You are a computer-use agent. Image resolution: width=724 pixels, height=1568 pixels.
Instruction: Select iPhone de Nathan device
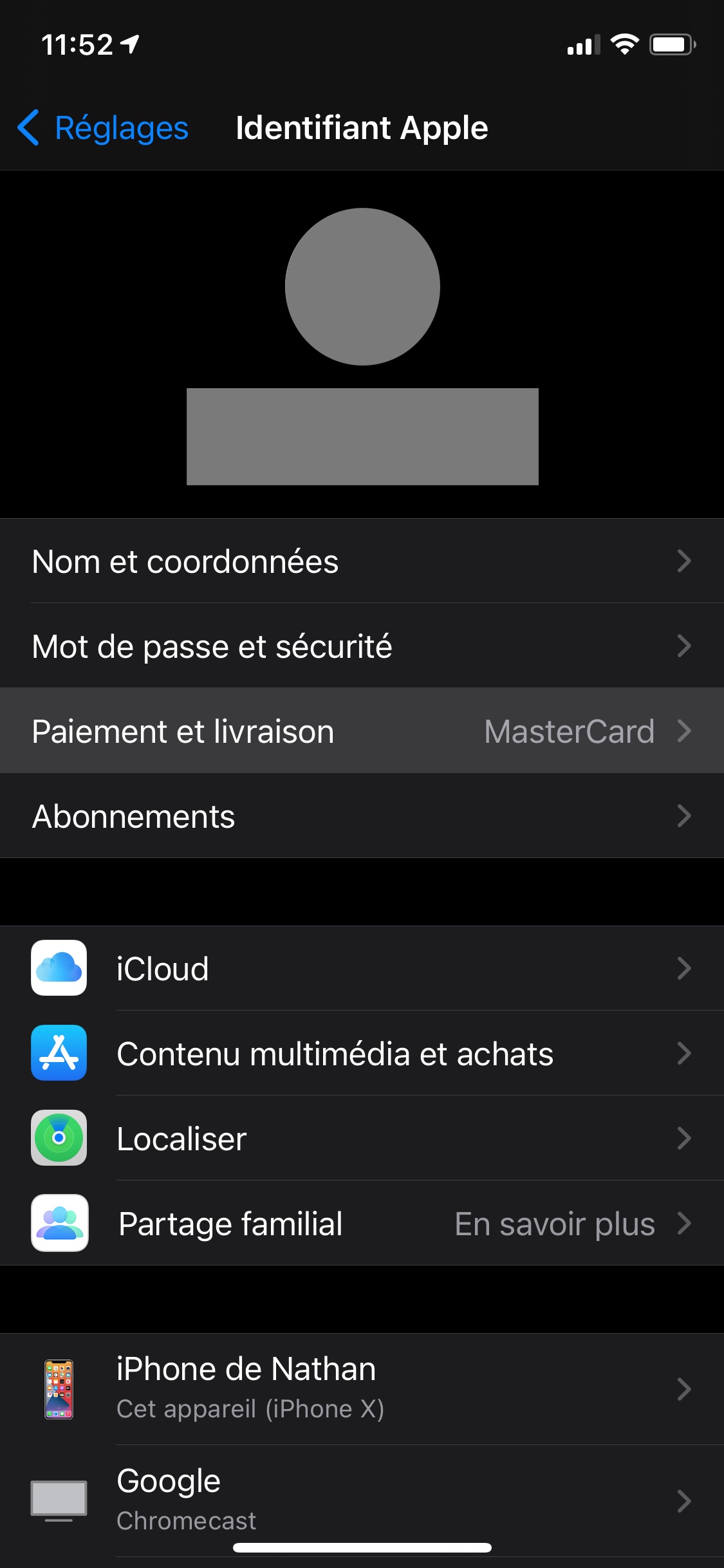[x=362, y=1388]
